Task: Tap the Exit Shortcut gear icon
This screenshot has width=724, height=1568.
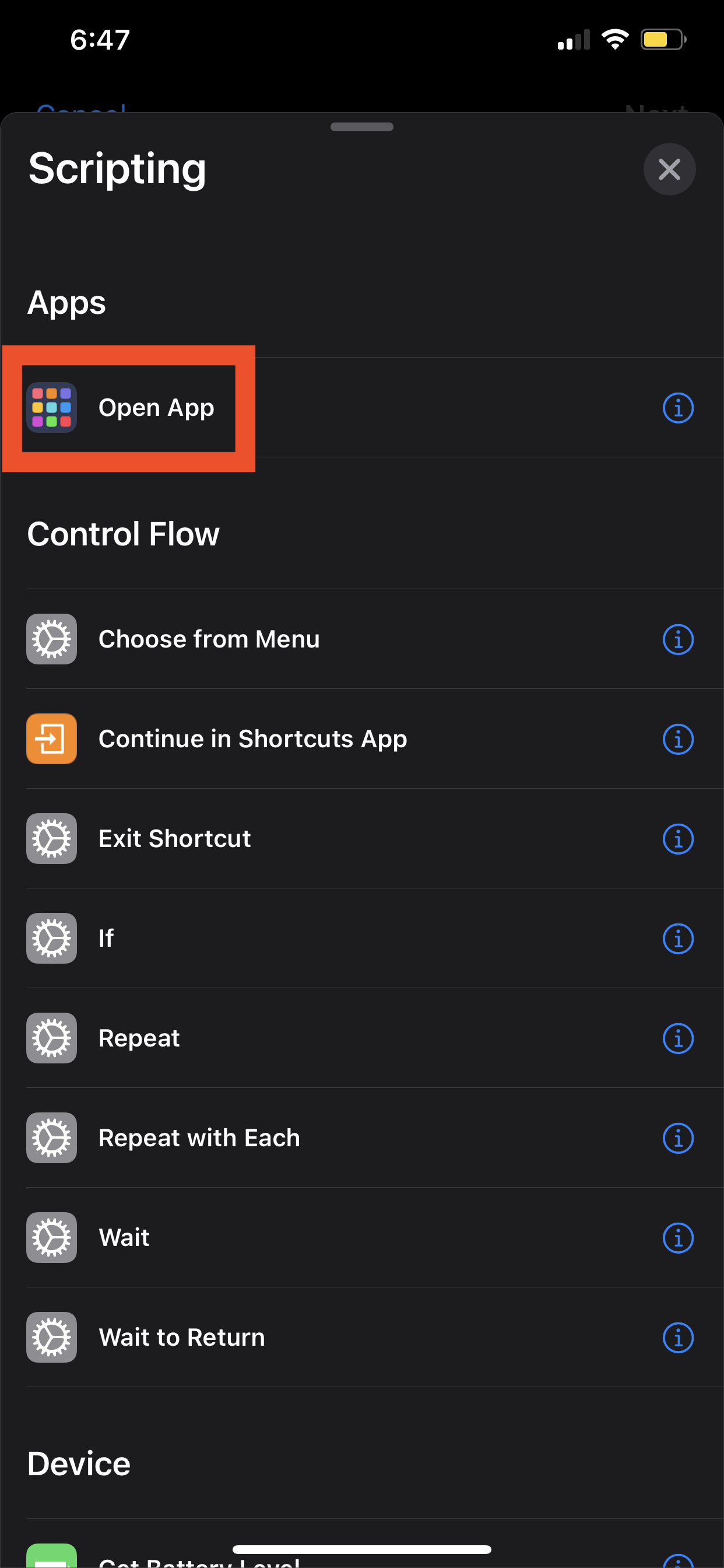Action: 52,838
